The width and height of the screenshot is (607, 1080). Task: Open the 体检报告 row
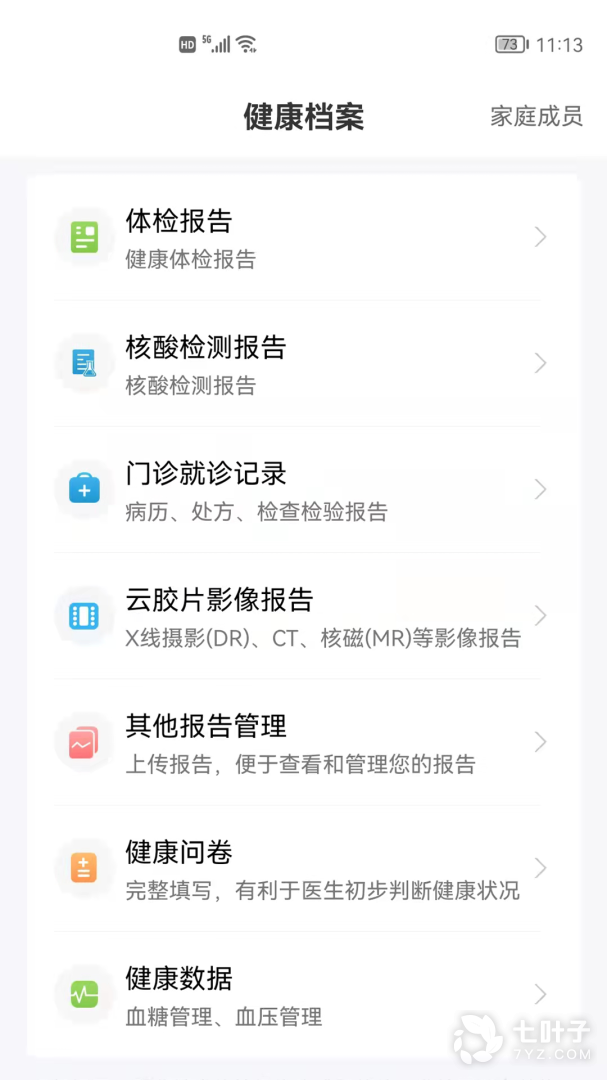[x=300, y=238]
